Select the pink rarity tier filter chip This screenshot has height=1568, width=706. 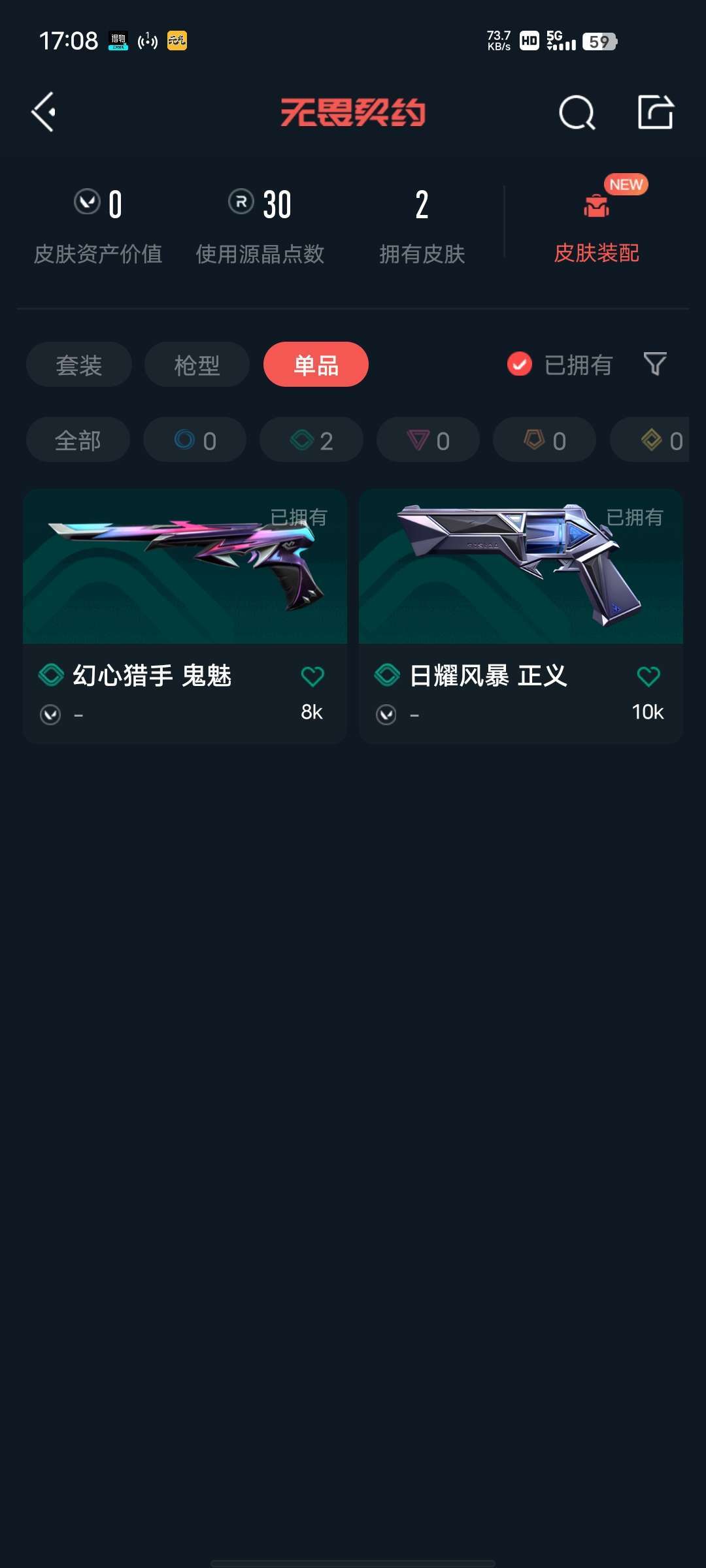point(427,440)
